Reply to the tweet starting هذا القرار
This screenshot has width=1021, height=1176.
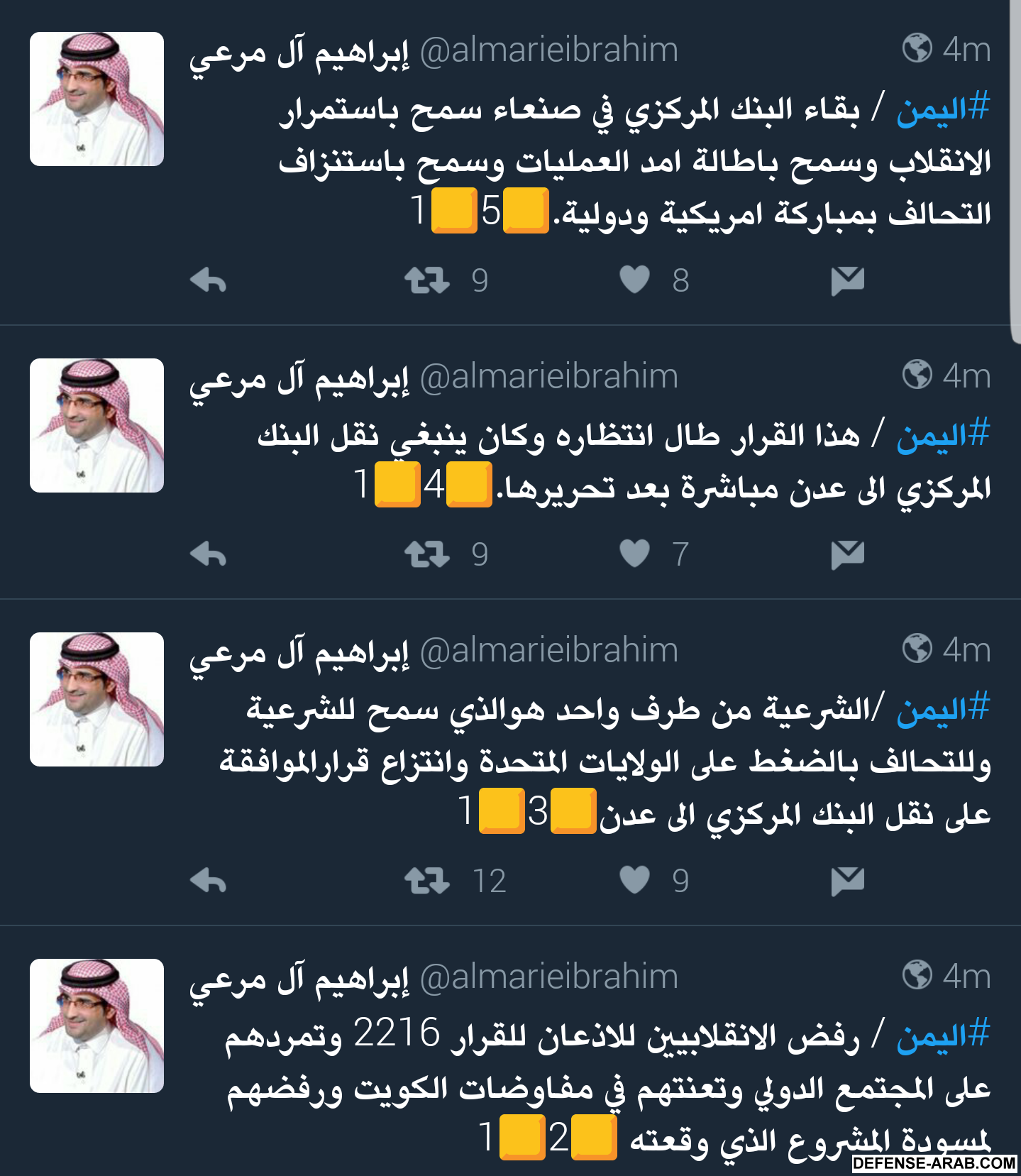click(x=208, y=554)
